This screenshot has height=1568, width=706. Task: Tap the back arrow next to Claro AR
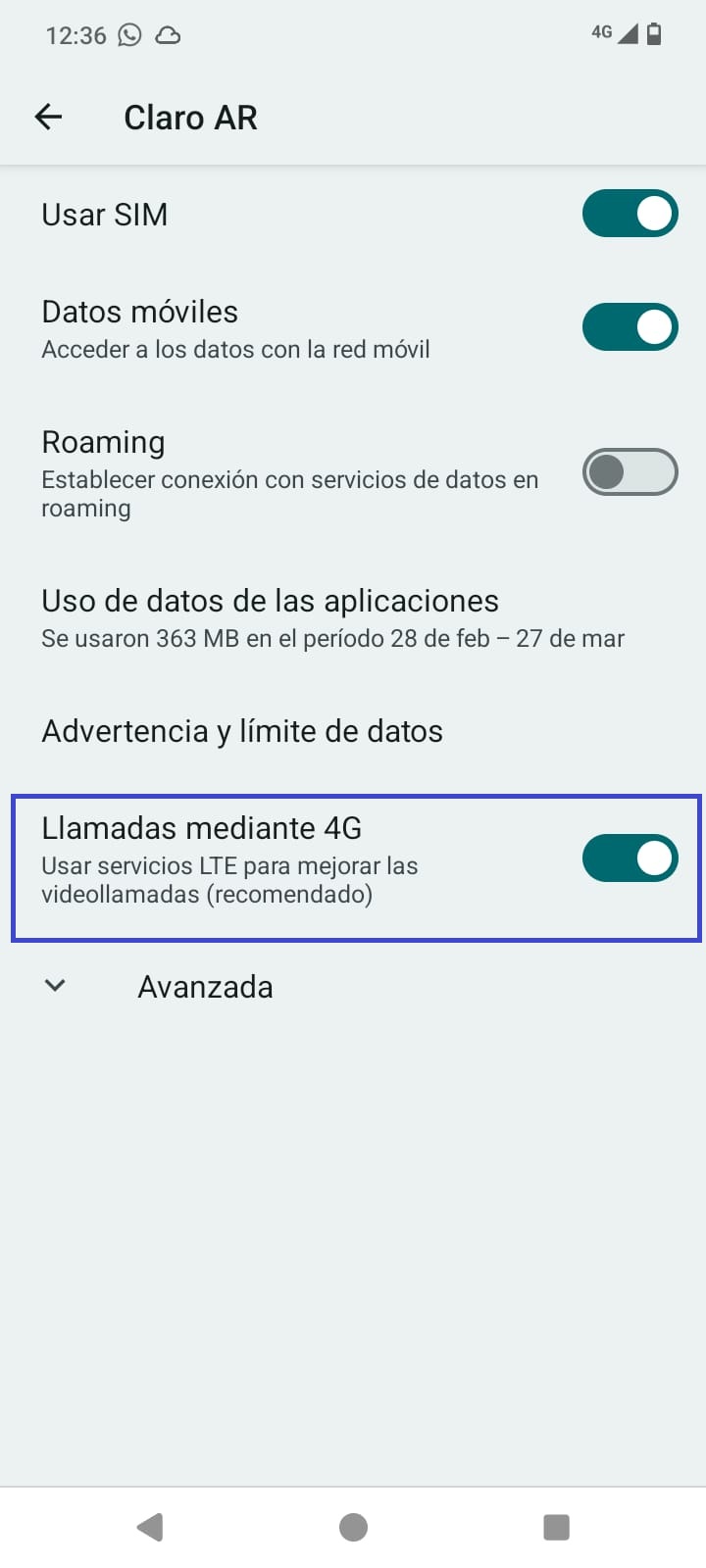(x=48, y=117)
